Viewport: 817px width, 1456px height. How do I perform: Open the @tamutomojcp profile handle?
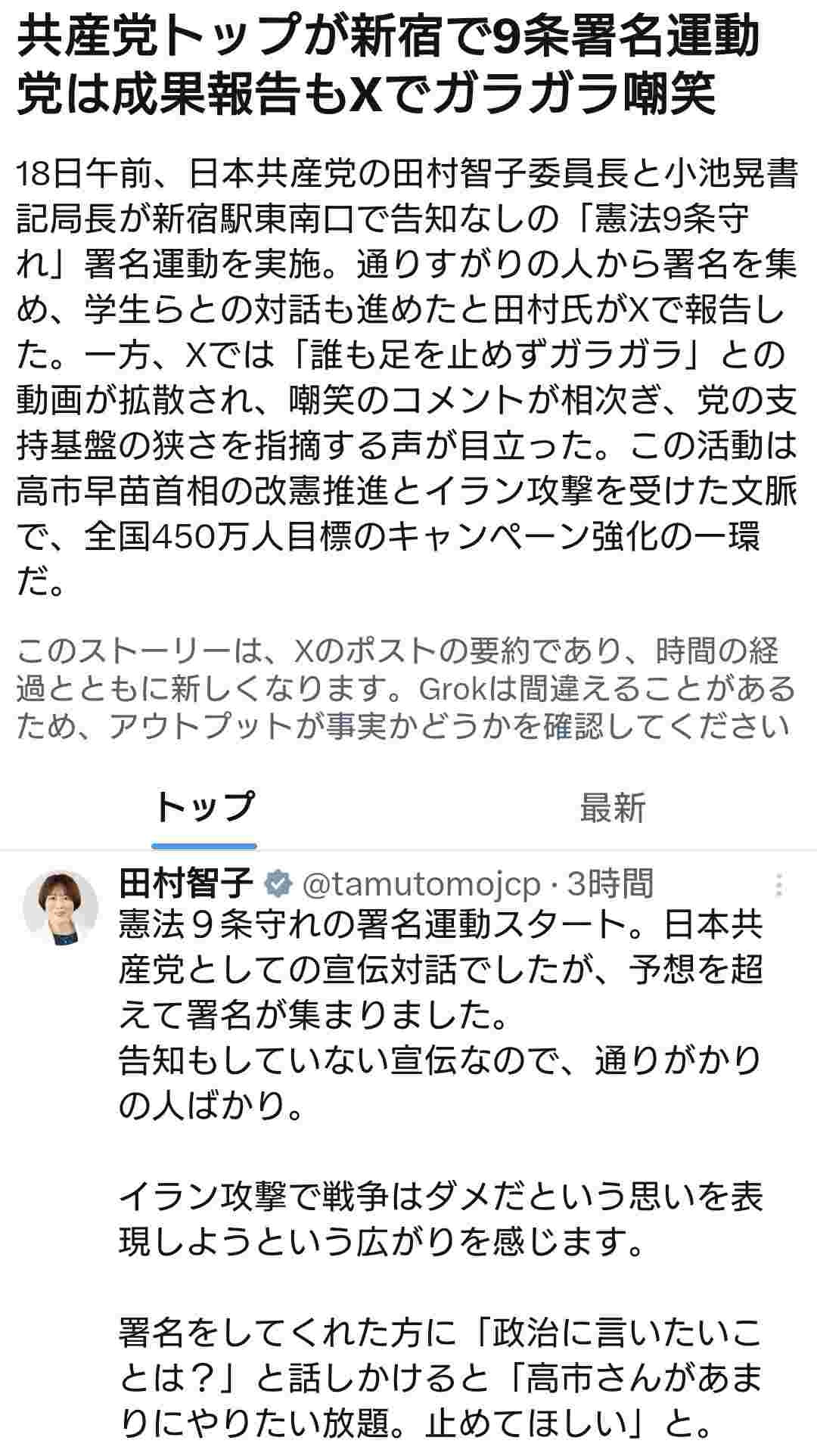421,883
